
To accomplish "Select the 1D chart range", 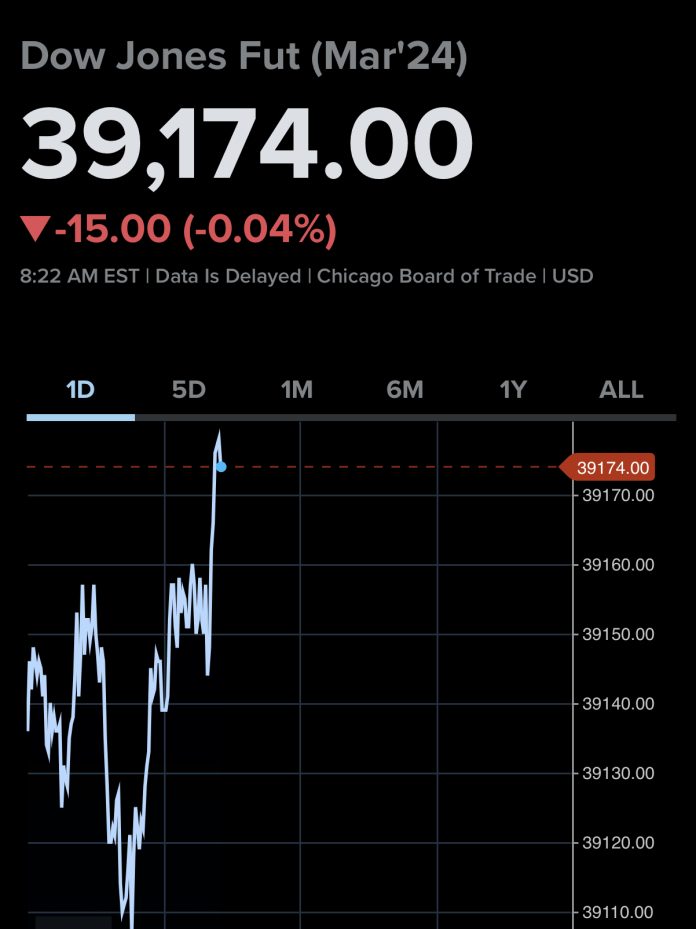I will (x=80, y=390).
